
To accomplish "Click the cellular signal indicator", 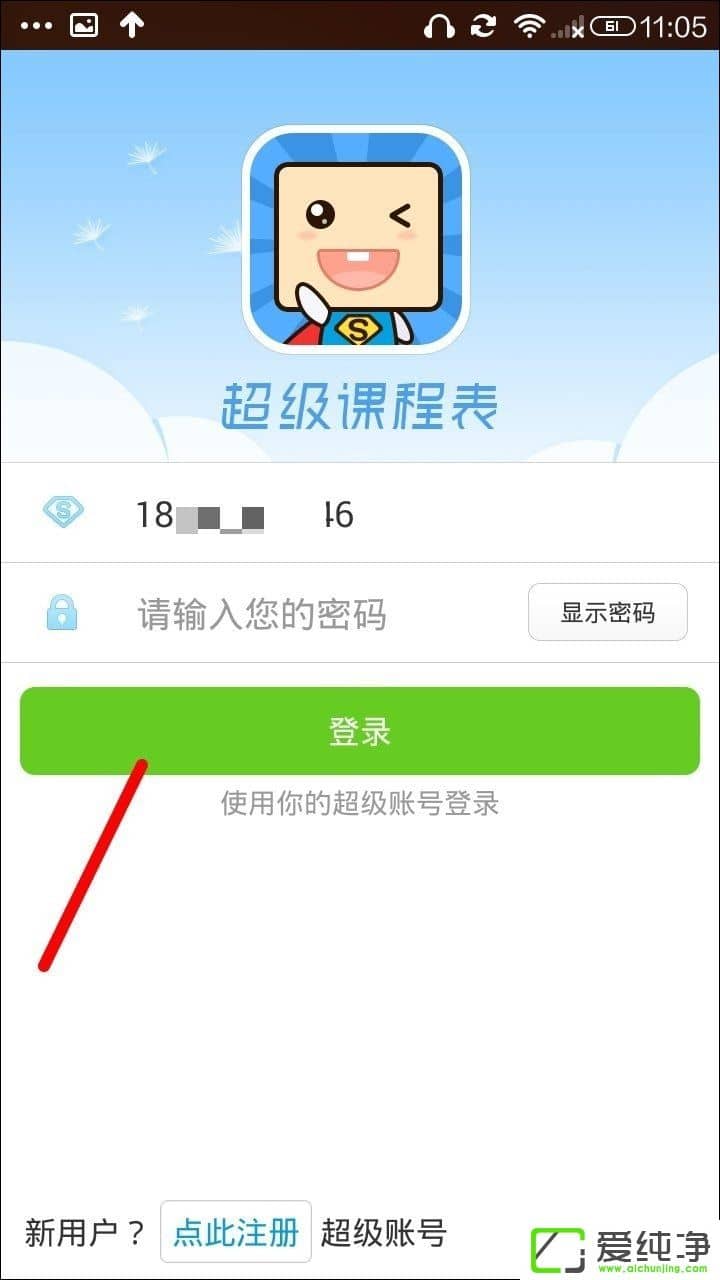I will tap(566, 24).
